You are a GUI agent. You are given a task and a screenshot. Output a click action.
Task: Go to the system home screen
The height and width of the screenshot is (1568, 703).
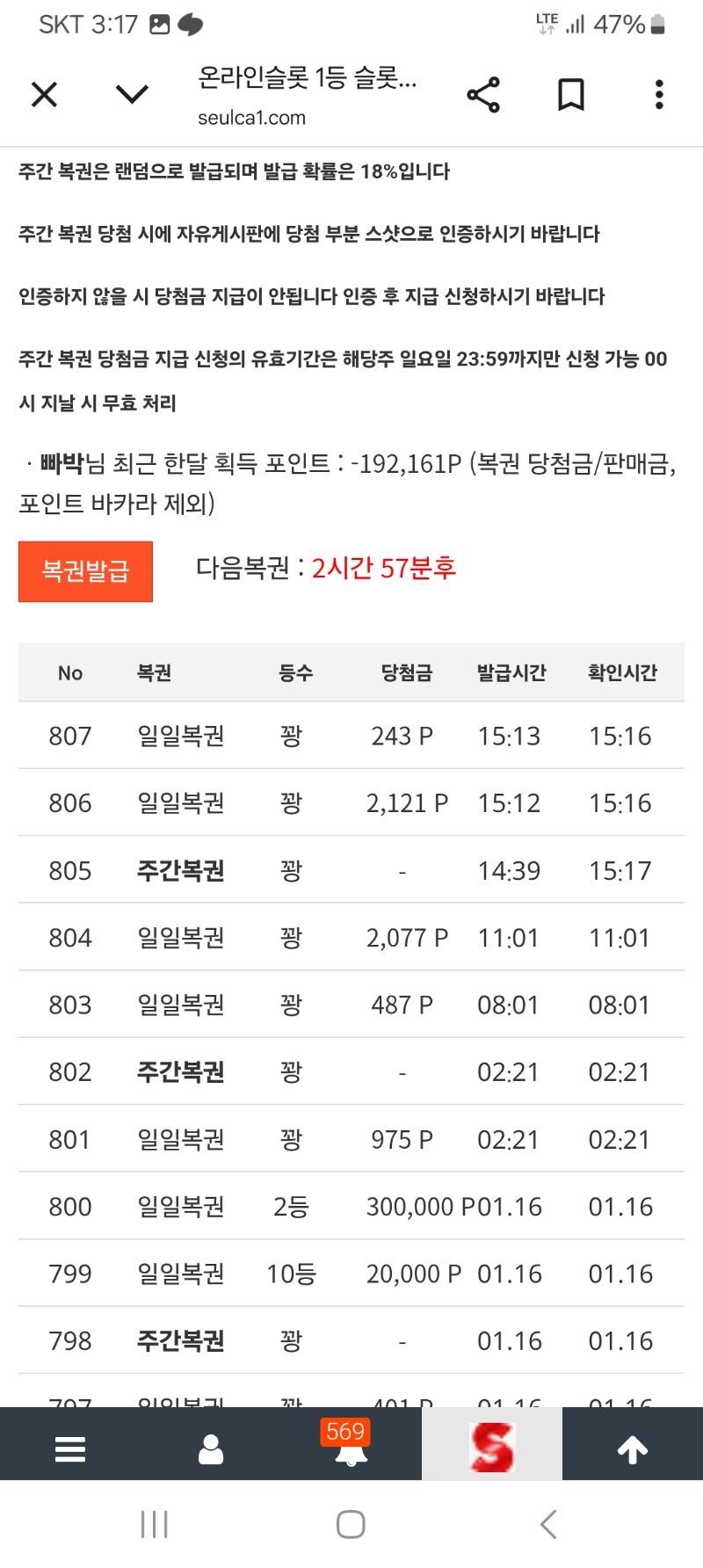pos(351,1524)
